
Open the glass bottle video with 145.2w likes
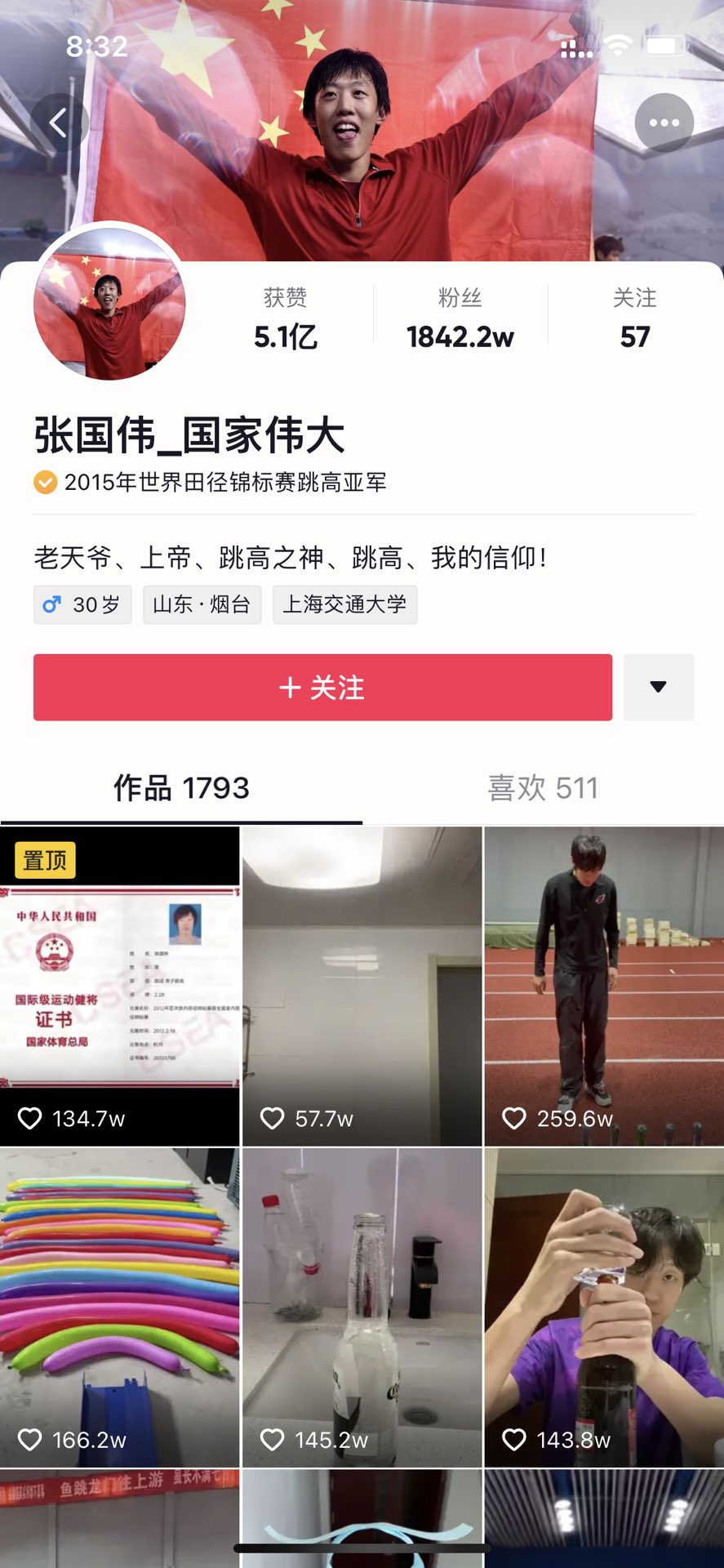click(x=362, y=1307)
